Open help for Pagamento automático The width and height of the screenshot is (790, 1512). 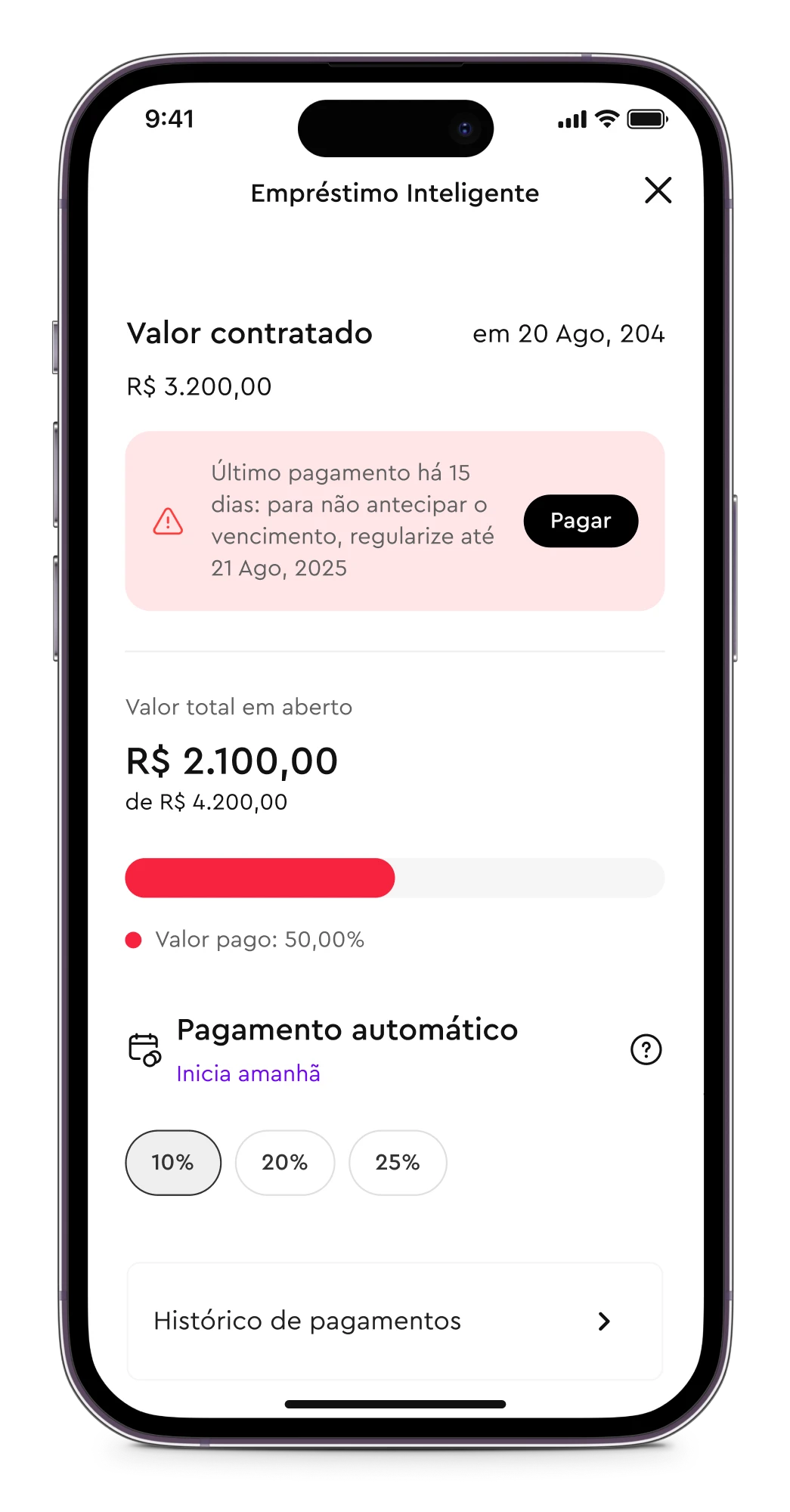tap(646, 1049)
